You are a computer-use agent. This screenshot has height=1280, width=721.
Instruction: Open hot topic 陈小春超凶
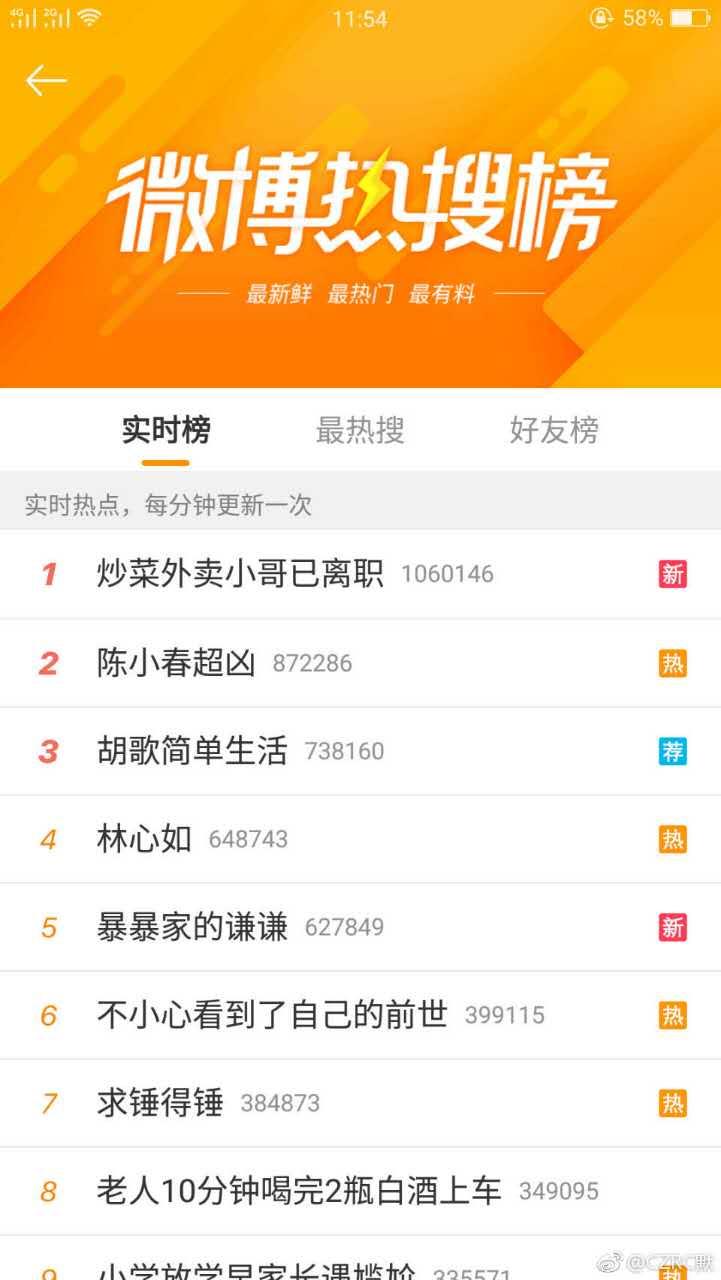(x=176, y=663)
